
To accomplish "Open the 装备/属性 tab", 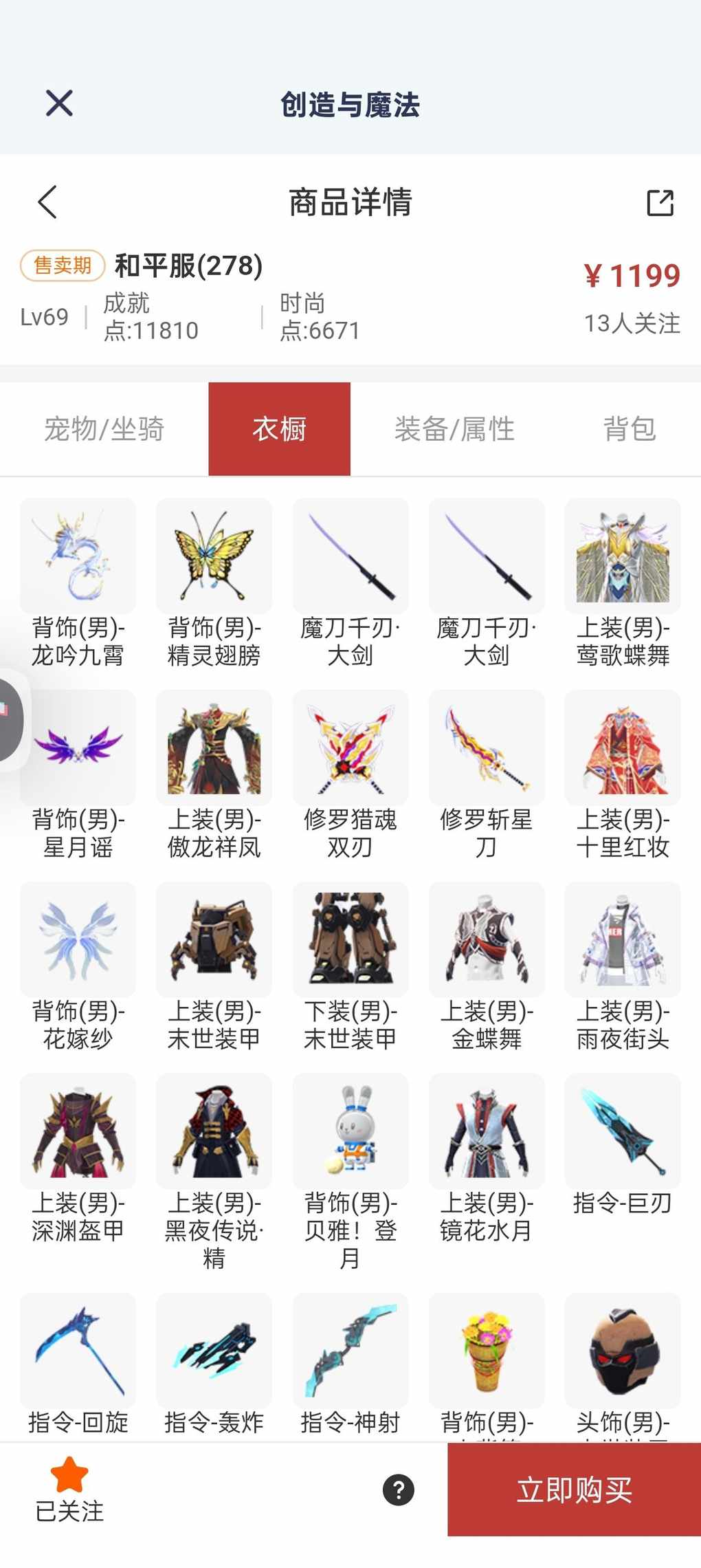I will click(454, 429).
